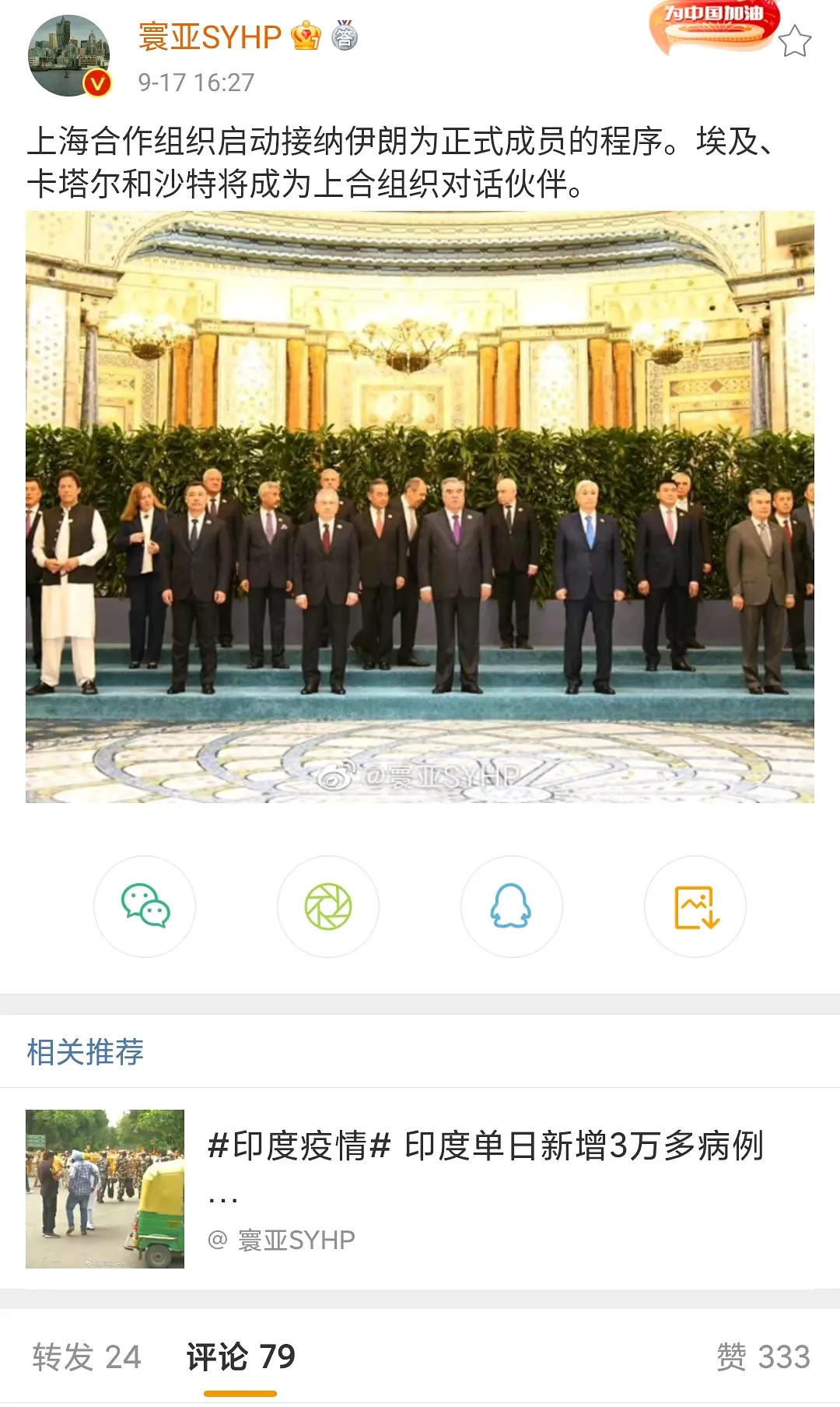Open the 寰亚SYHP username link

coord(209,37)
